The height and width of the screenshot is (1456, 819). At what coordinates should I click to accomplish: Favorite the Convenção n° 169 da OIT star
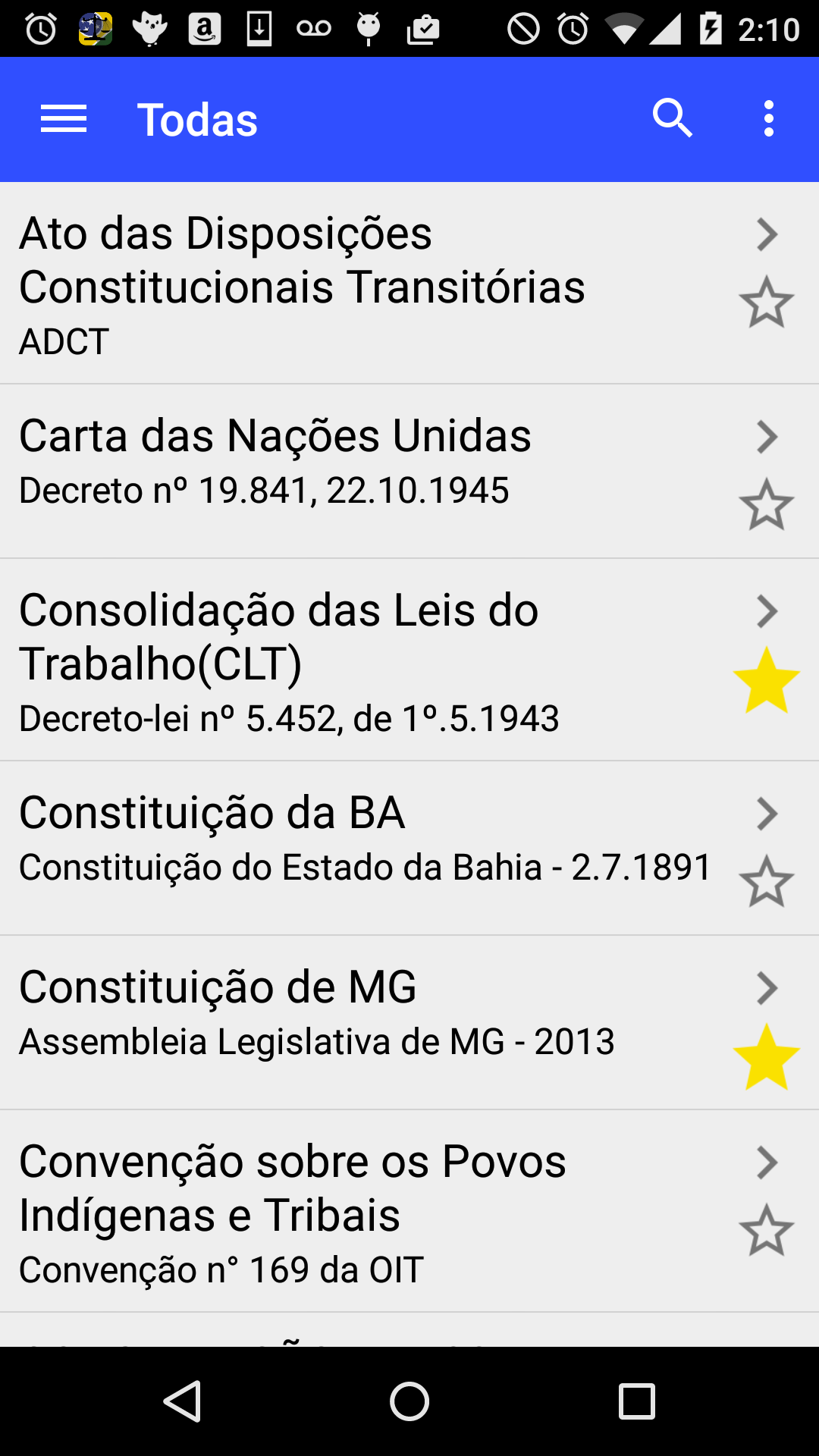coord(766,1230)
